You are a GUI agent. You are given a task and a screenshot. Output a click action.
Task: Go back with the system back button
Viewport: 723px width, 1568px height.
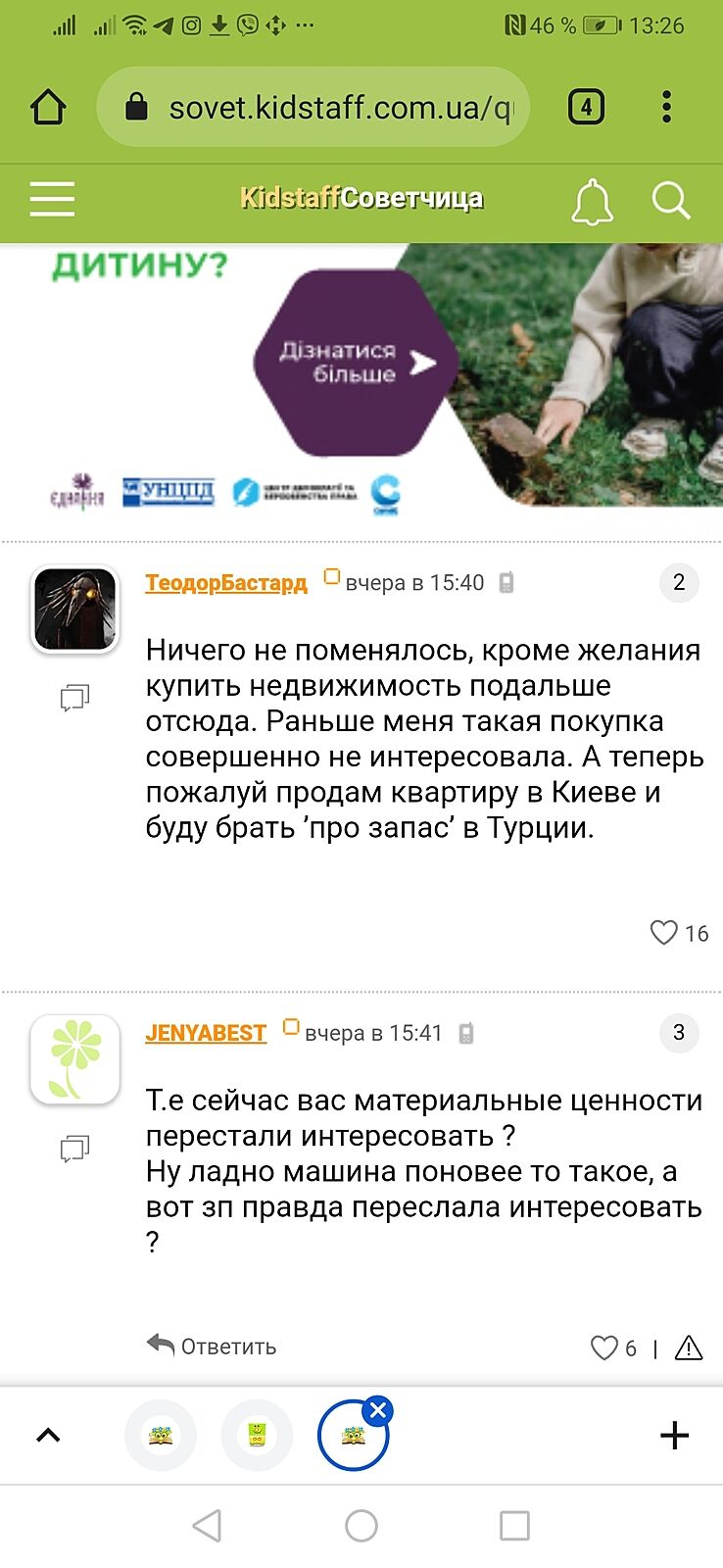tap(207, 1525)
